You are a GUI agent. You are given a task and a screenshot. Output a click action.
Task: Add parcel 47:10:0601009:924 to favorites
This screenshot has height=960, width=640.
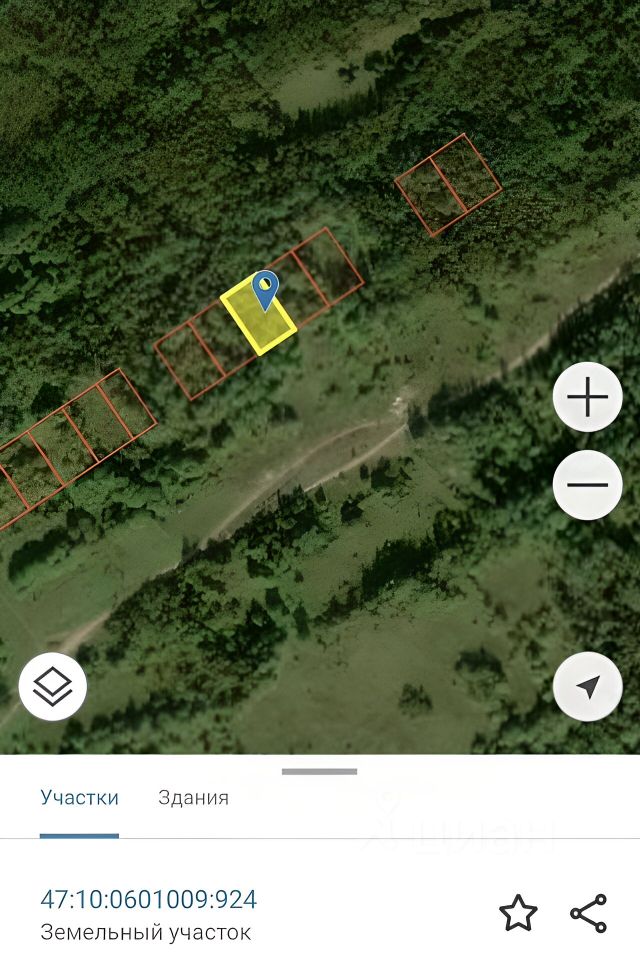point(518,913)
